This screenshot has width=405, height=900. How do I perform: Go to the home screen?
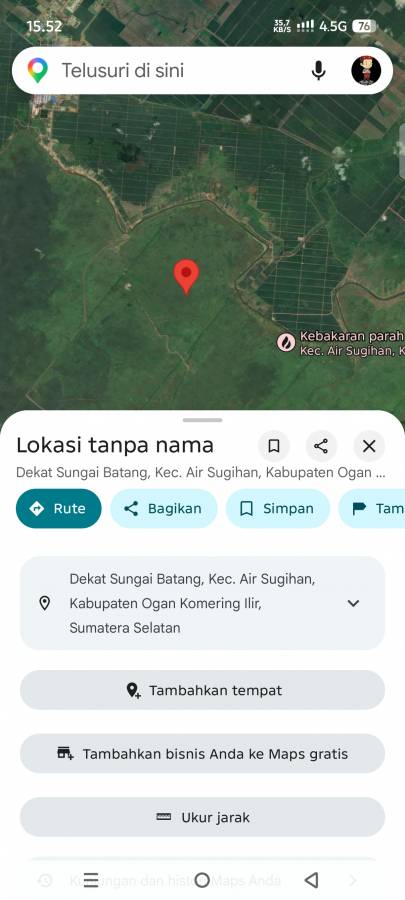pos(202,880)
